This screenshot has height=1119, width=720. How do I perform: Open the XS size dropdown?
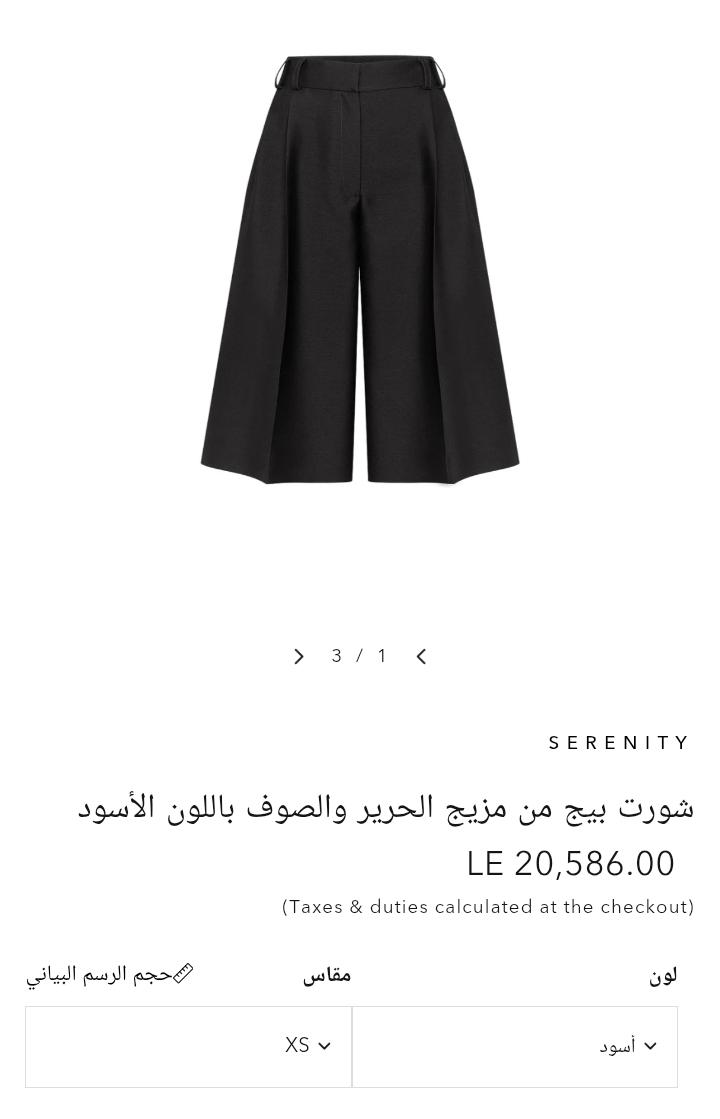pyautogui.click(x=188, y=1046)
